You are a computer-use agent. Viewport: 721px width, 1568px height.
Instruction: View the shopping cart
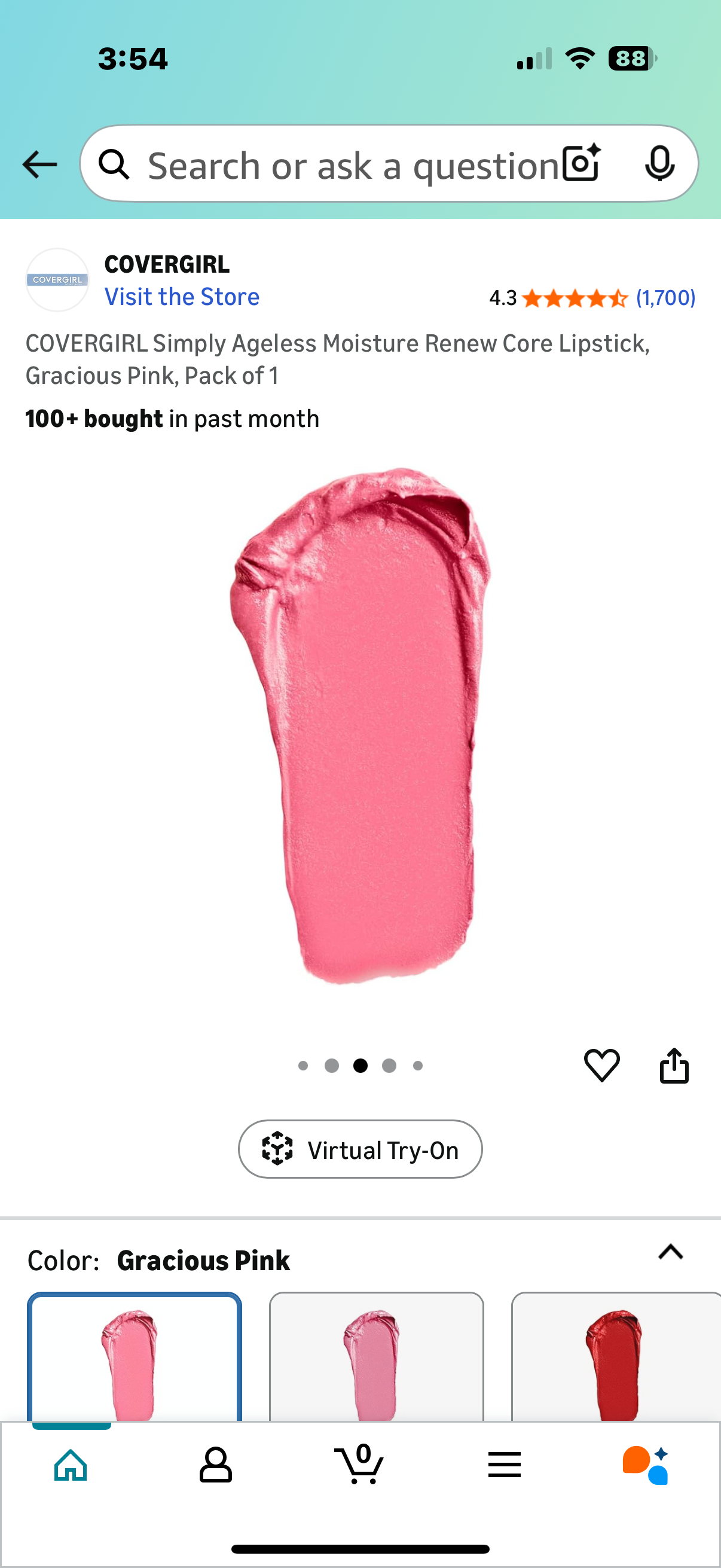pos(359,1465)
